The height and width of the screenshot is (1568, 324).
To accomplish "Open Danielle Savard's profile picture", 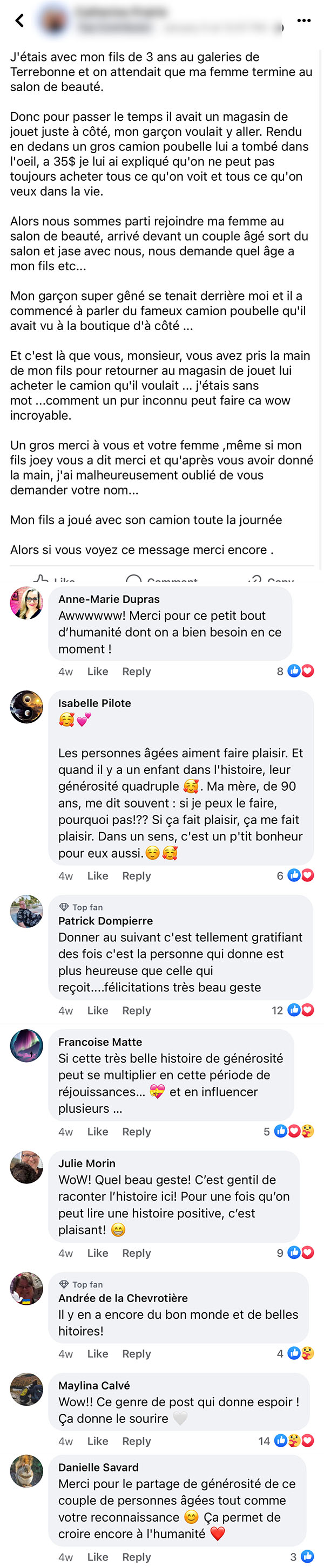I will [x=27, y=1471].
